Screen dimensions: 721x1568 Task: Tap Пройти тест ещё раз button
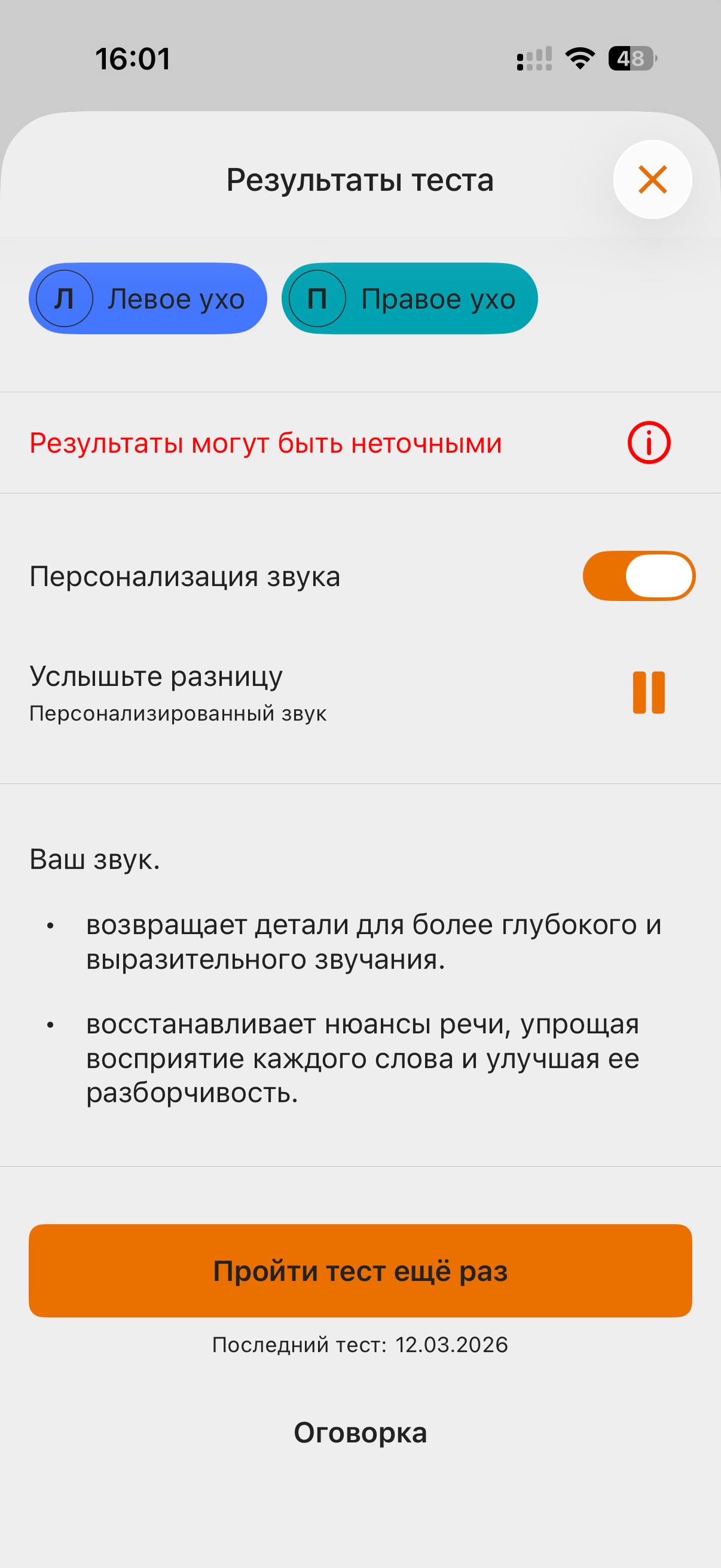tap(360, 1271)
